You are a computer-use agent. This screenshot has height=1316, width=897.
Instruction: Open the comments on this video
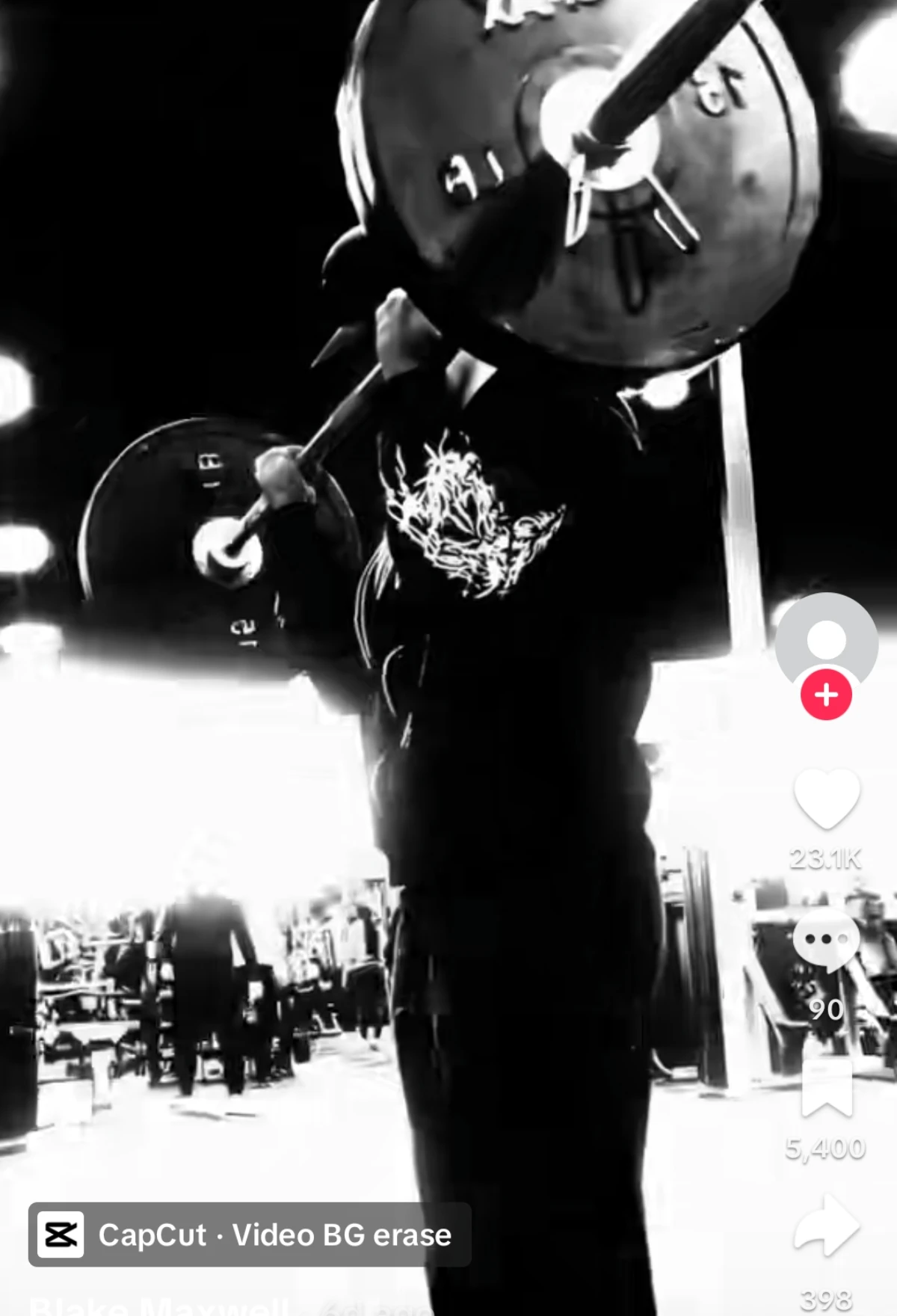[826, 941]
